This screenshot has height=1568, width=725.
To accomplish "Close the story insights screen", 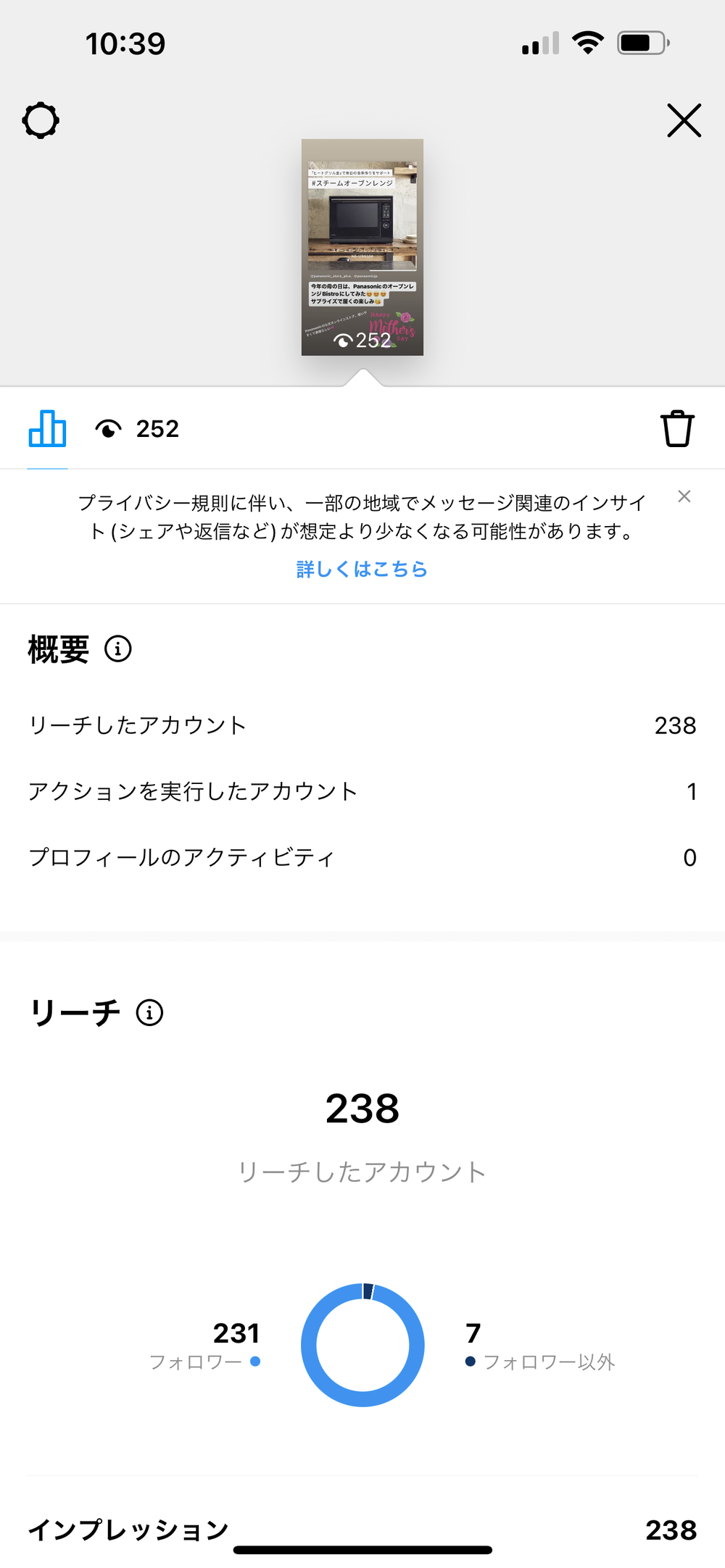I will [x=684, y=120].
